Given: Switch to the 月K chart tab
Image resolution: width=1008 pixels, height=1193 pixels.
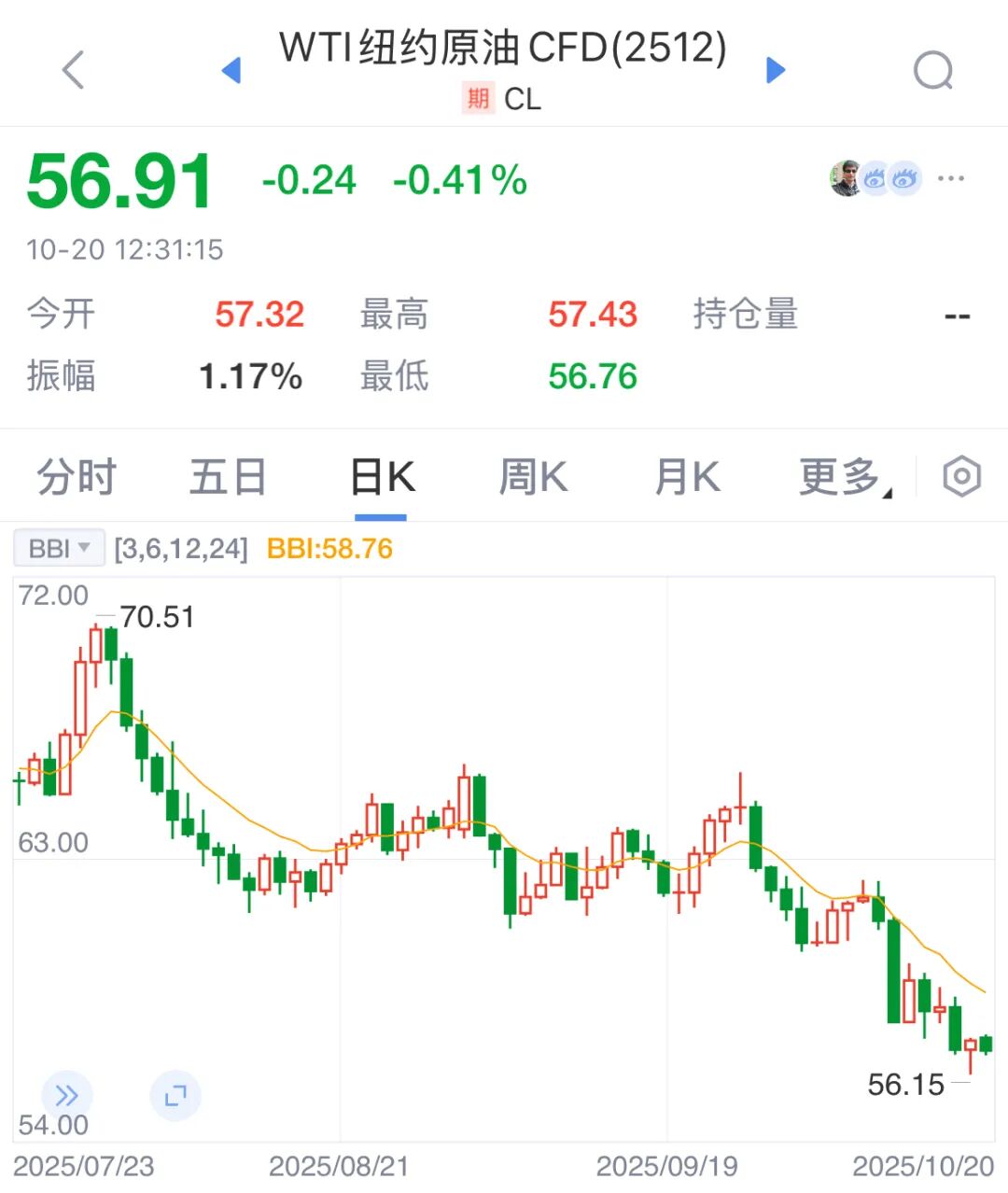Looking at the screenshot, I should tap(687, 477).
